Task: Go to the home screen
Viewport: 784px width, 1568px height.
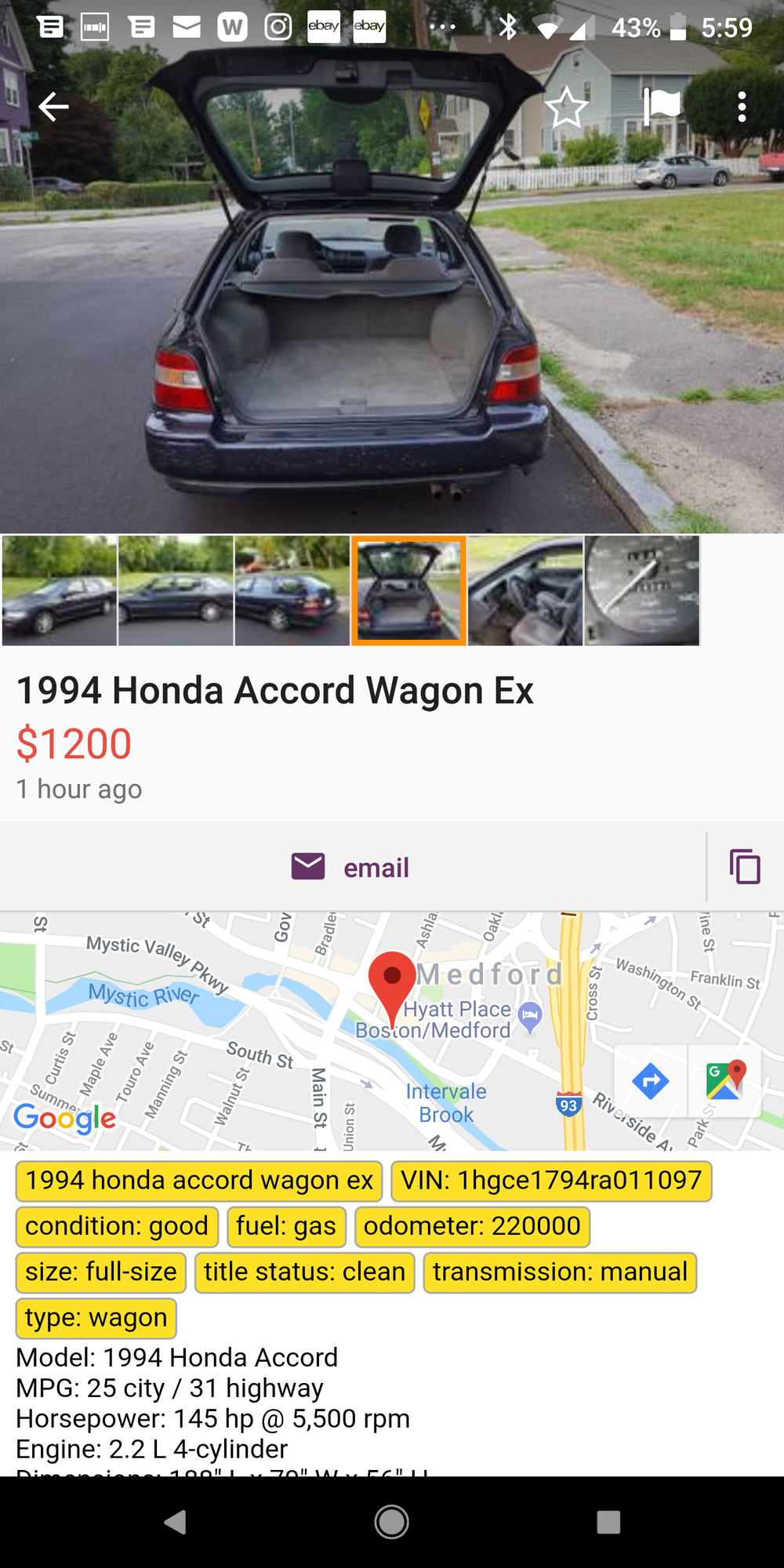Action: tap(391, 1522)
